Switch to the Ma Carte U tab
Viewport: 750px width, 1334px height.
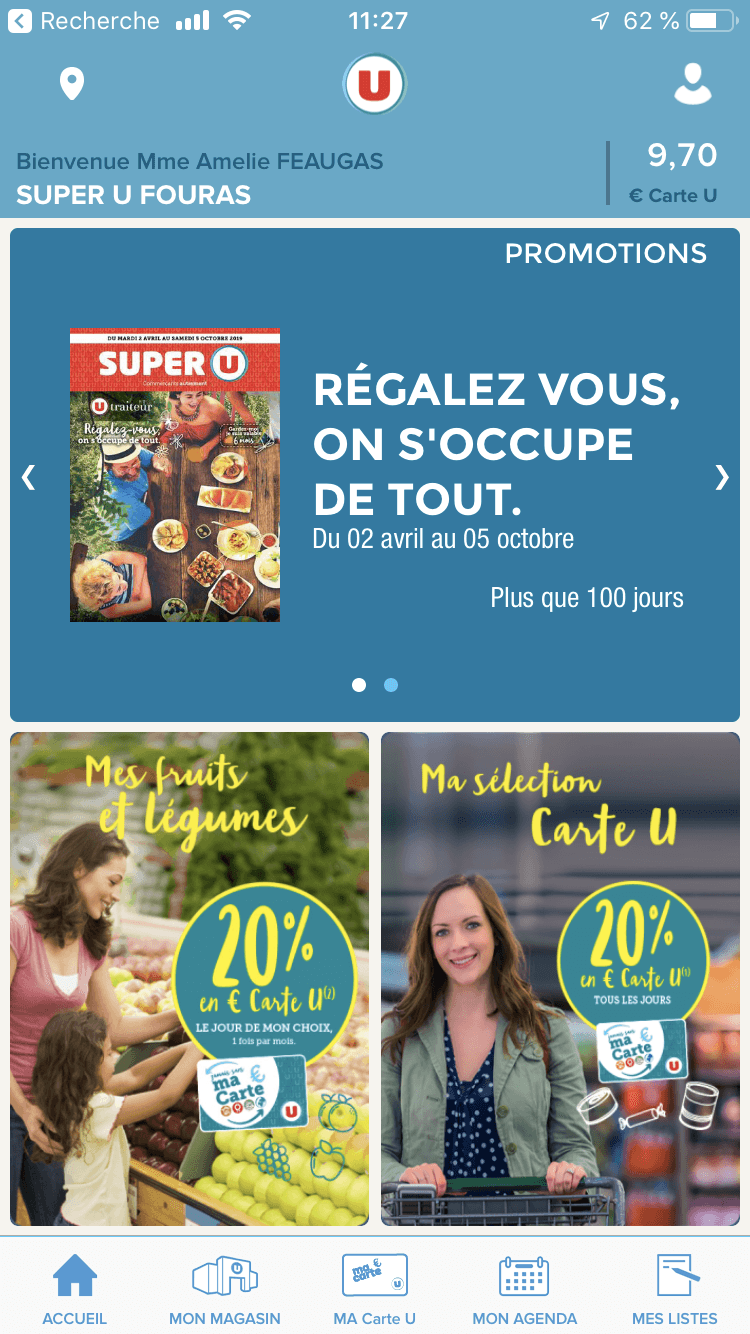[x=375, y=1289]
